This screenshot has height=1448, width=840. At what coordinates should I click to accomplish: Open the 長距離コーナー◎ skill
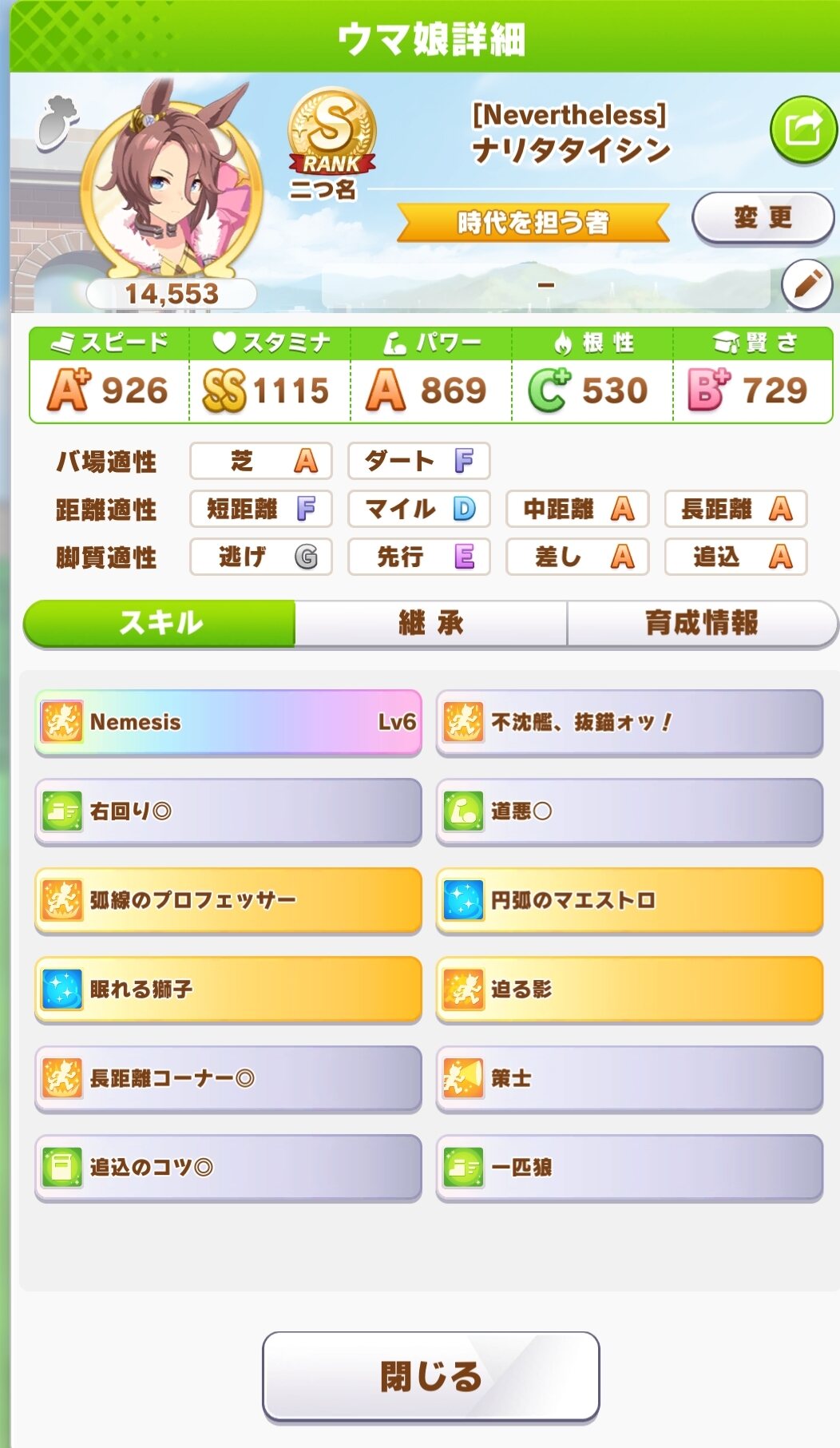(228, 1078)
